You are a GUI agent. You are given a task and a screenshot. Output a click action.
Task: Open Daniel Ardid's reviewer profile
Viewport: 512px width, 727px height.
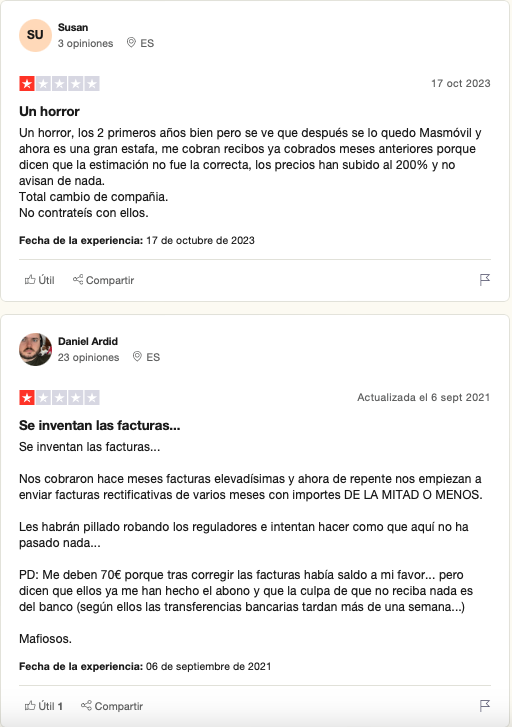pos(88,341)
